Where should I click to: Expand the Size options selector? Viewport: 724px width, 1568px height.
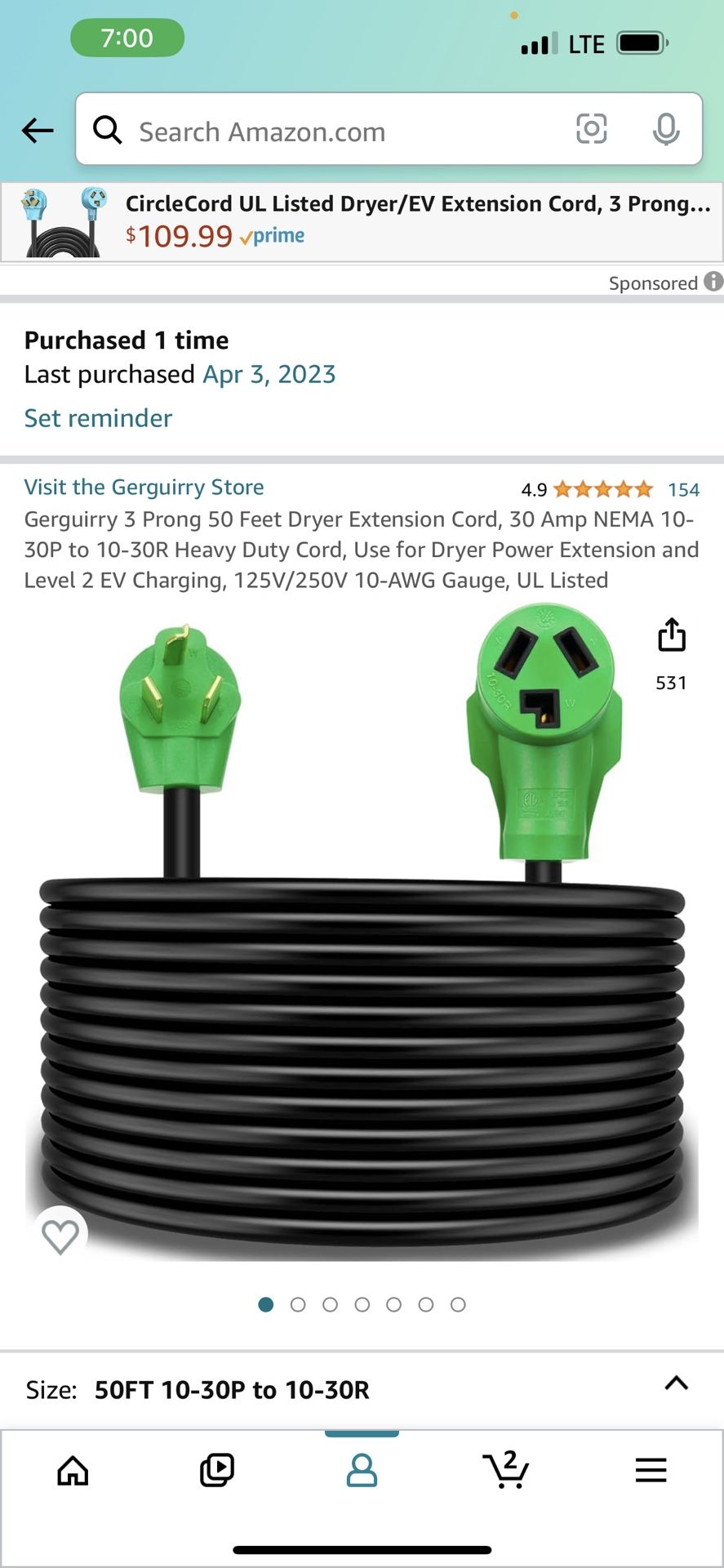676,1383
